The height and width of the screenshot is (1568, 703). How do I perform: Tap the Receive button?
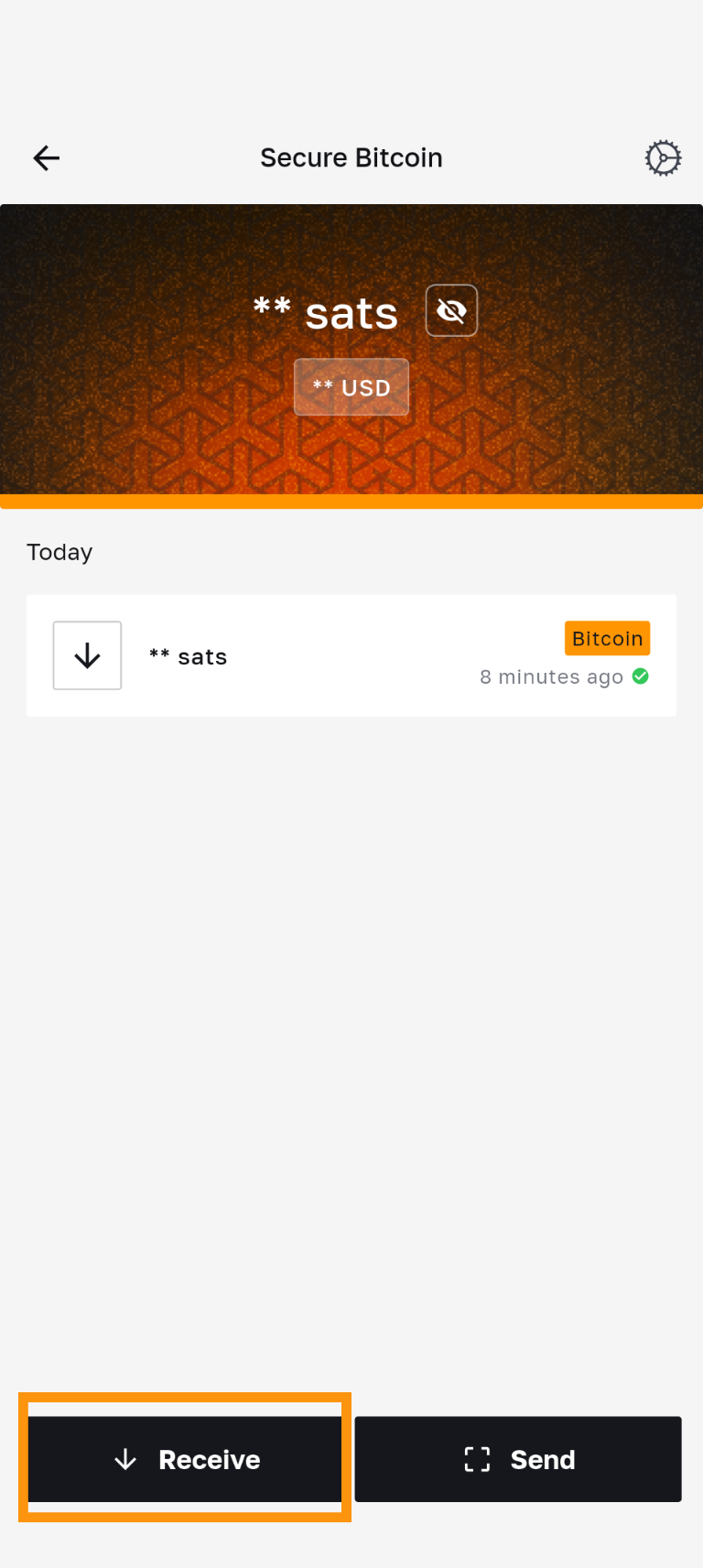[186, 1459]
